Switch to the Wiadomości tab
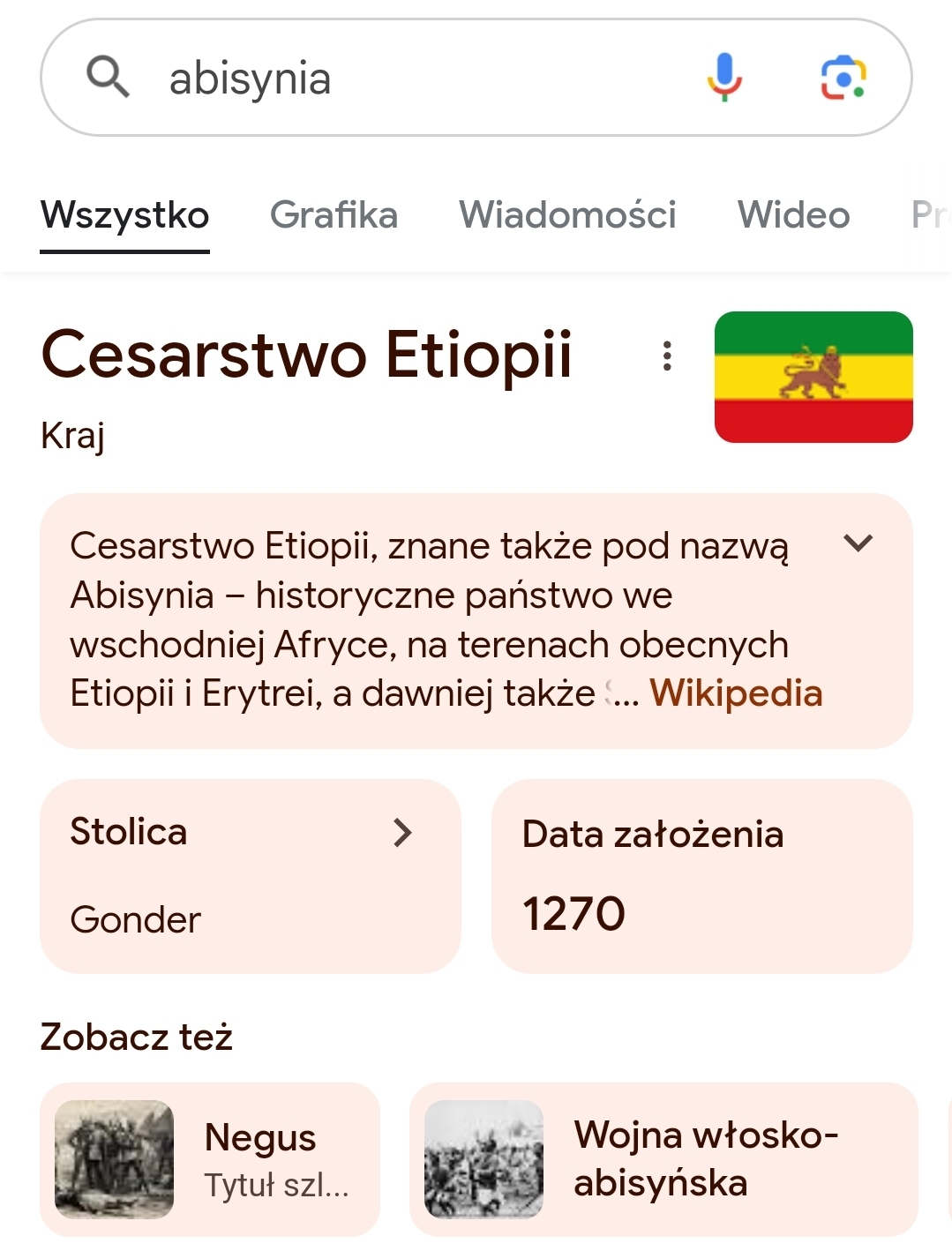 (567, 215)
